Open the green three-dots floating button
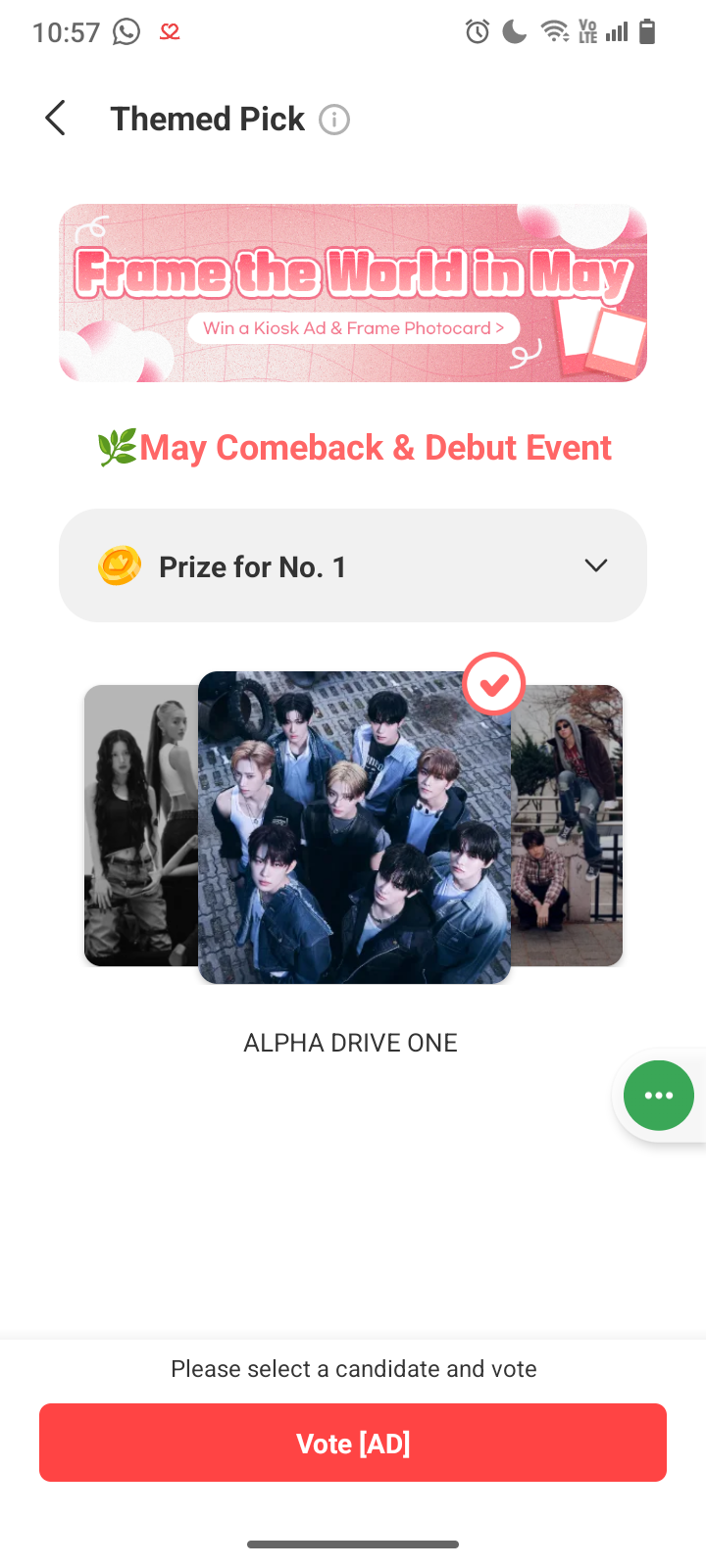The height and width of the screenshot is (1568, 706). [658, 1095]
